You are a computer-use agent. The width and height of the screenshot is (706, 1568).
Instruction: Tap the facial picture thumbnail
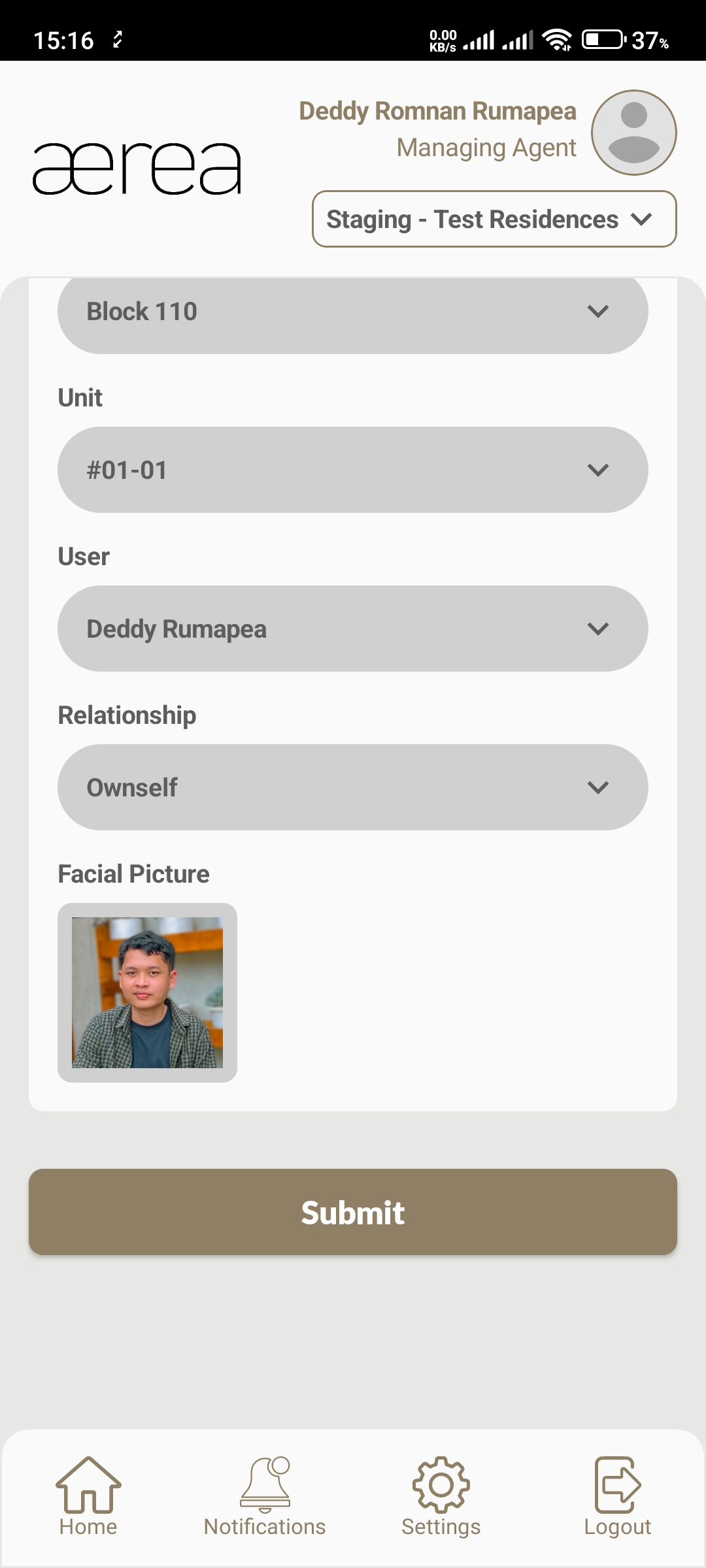click(147, 992)
